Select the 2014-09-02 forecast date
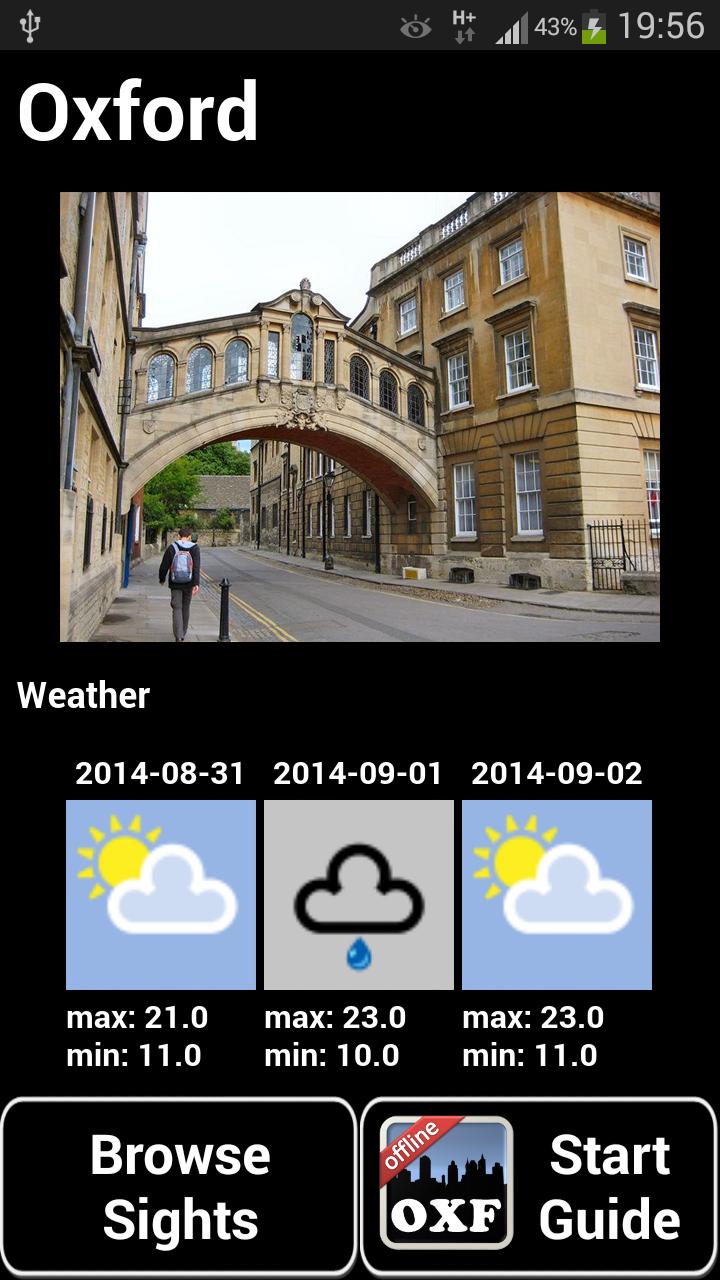This screenshot has height=1280, width=720. click(x=557, y=772)
